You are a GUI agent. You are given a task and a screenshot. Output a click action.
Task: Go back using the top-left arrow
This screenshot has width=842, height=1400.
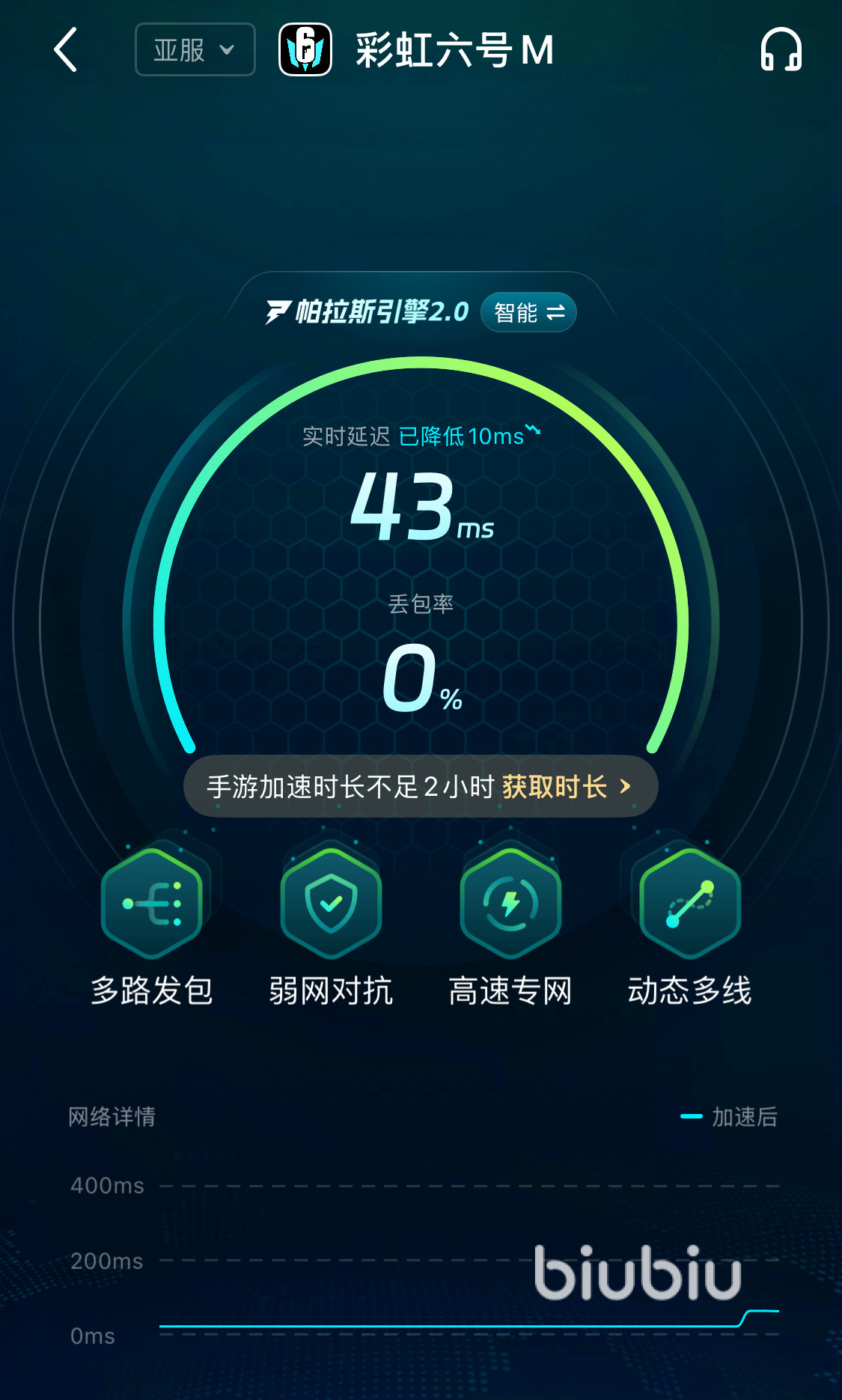66,50
